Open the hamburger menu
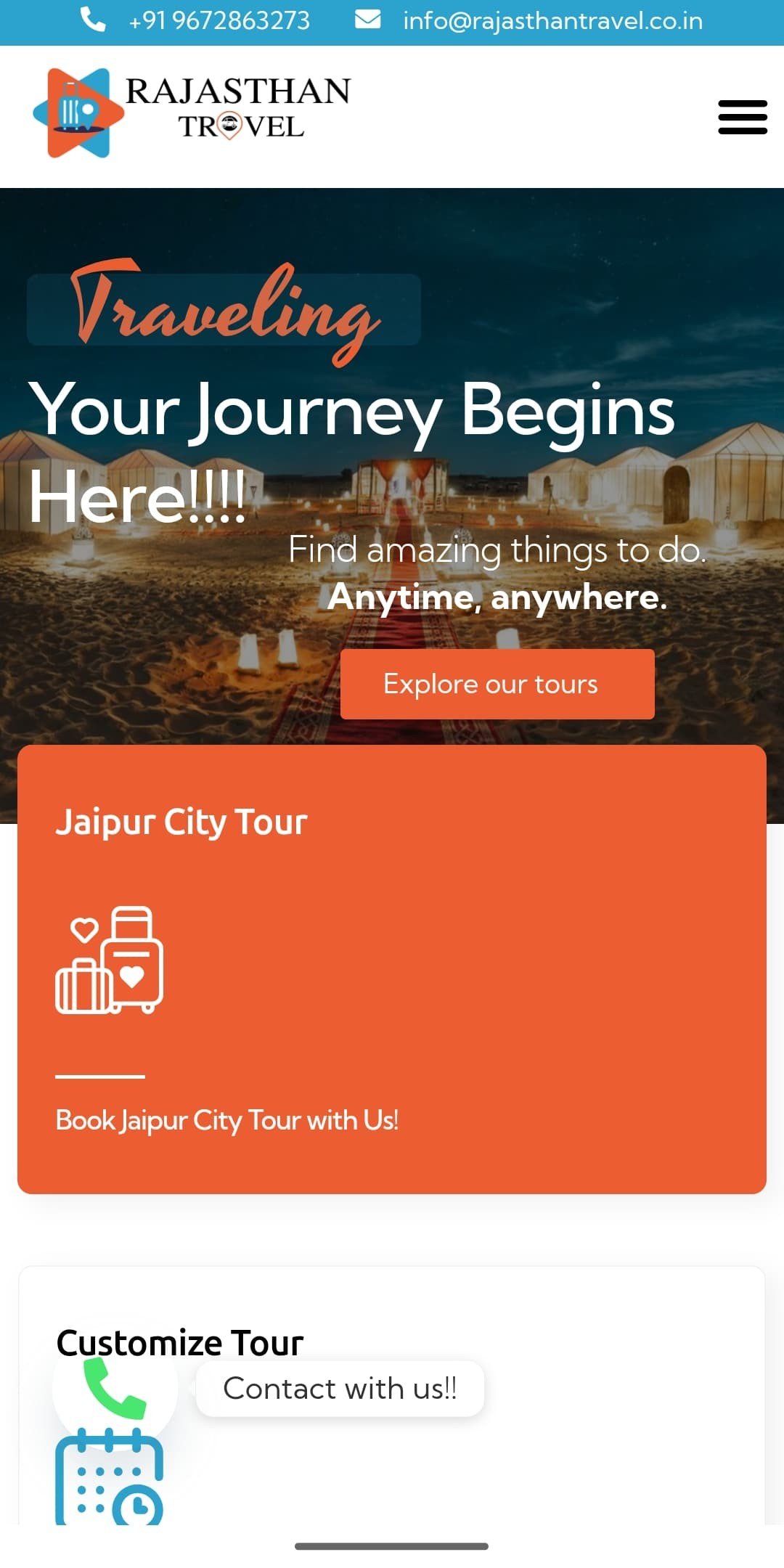 742,118
